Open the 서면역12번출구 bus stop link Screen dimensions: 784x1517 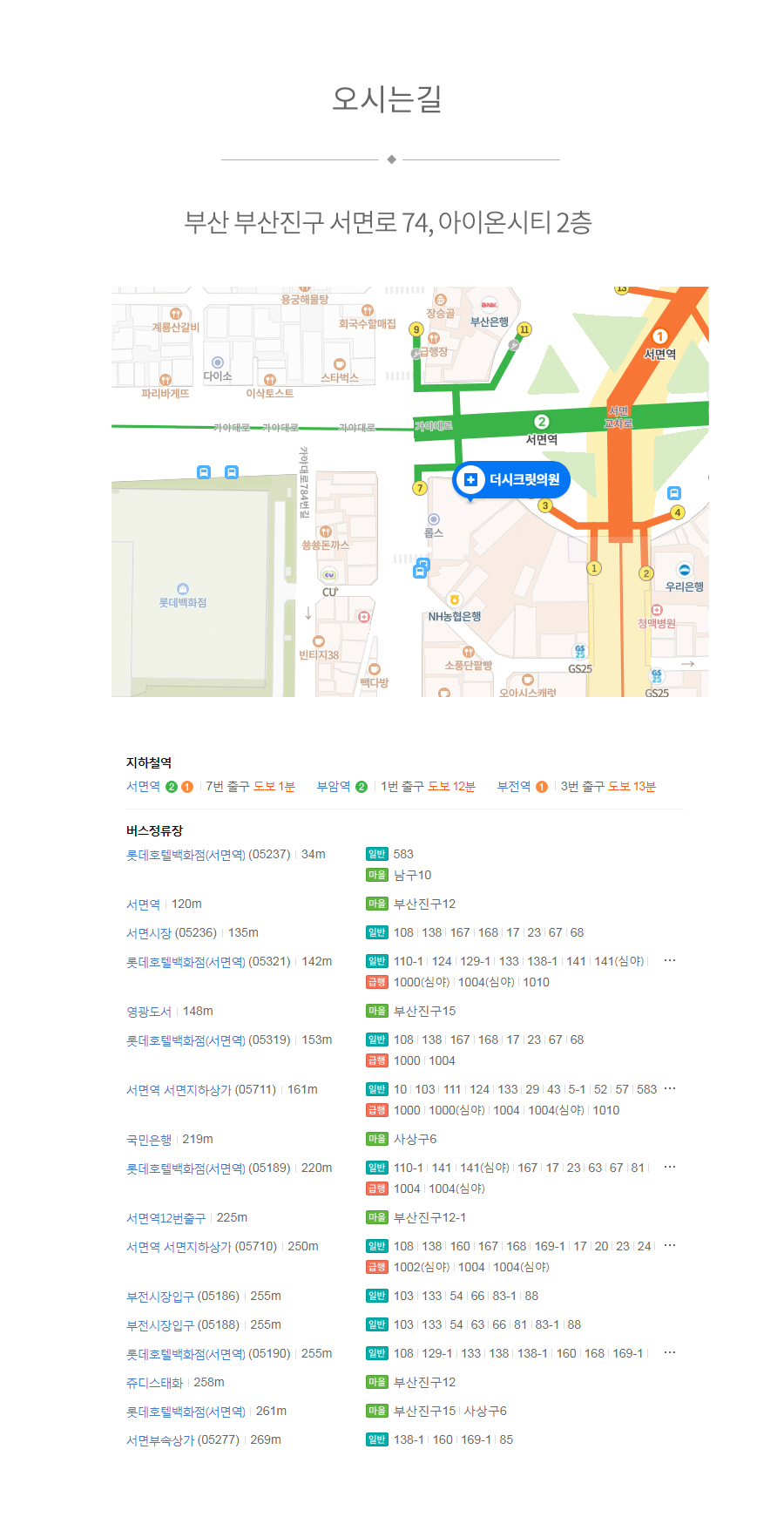tap(166, 1218)
